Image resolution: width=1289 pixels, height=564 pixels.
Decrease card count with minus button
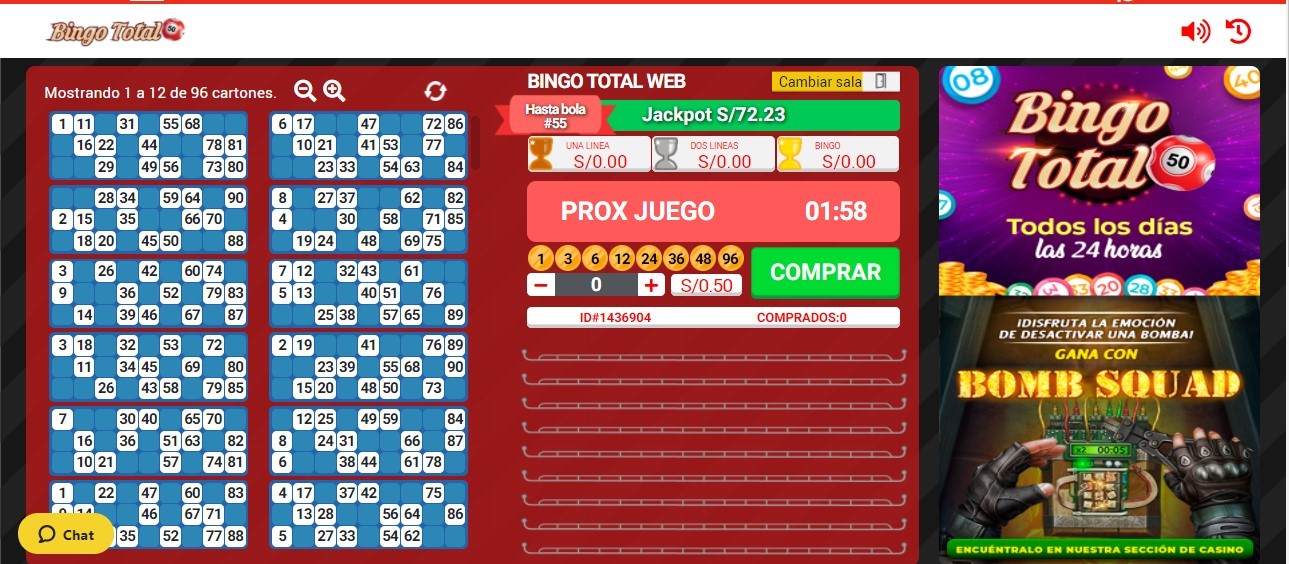point(541,285)
